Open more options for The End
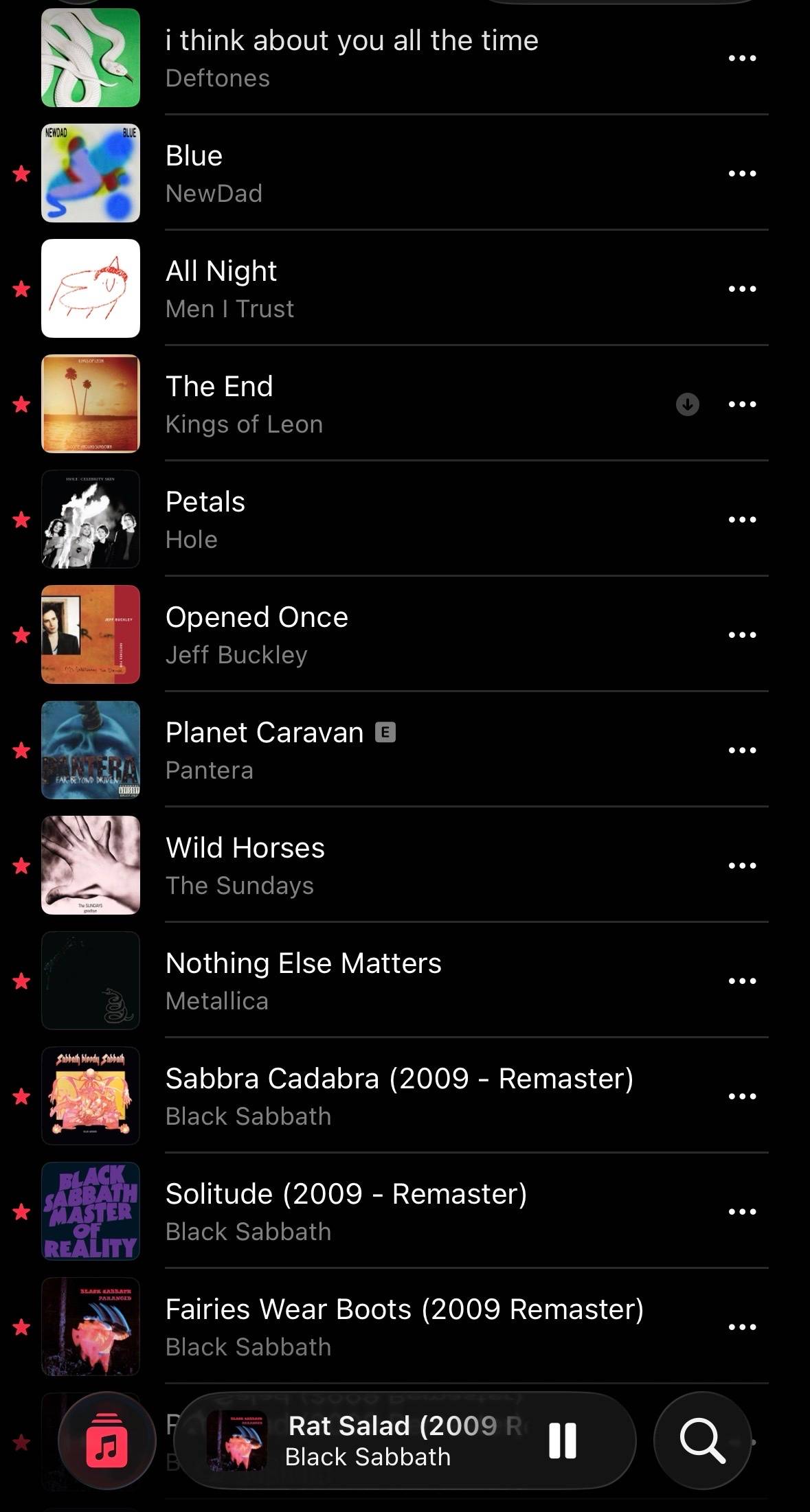Viewport: 810px width, 1512px height. (x=742, y=404)
